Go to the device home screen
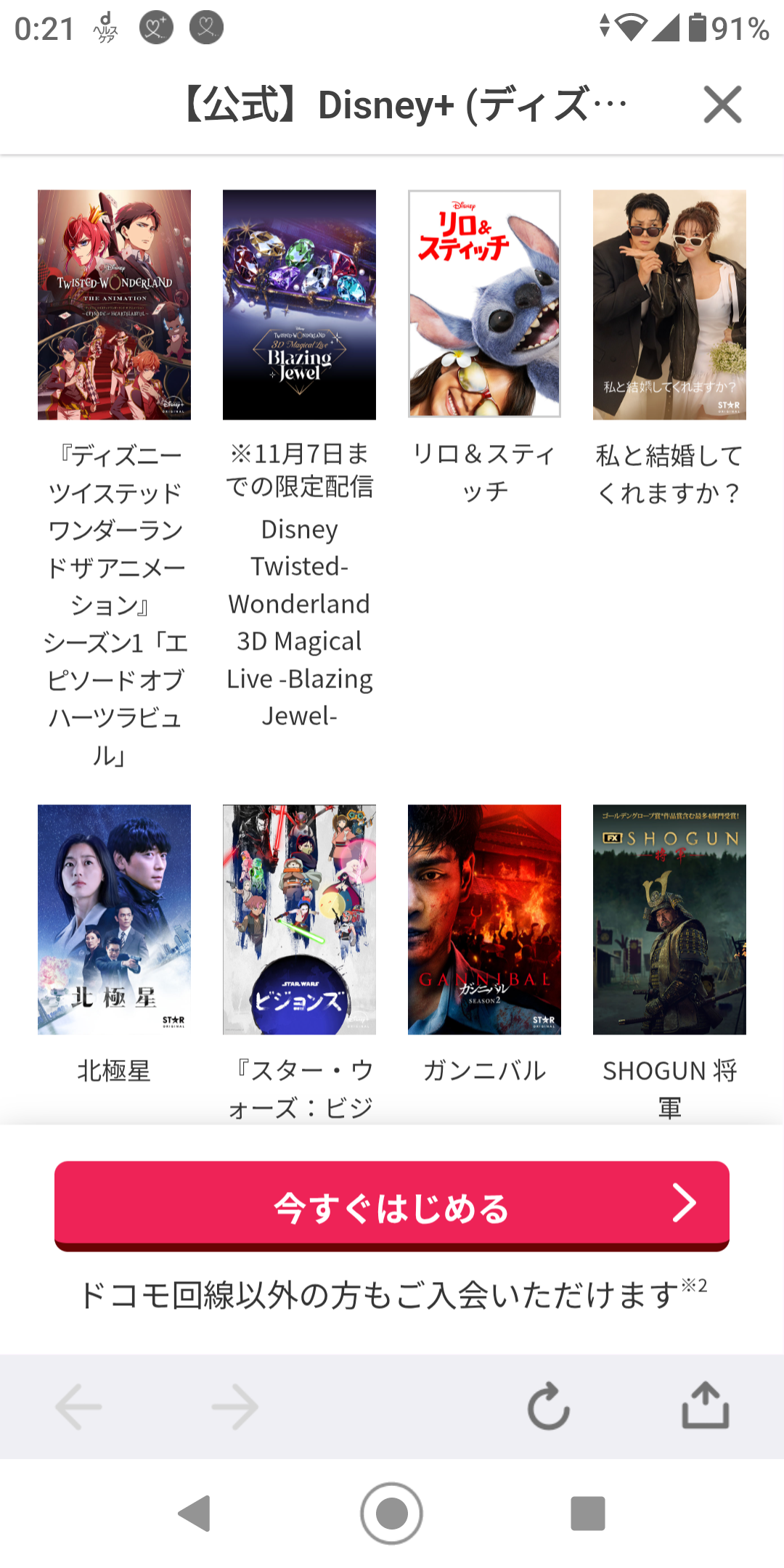Image resolution: width=784 pixels, height=1568 pixels. click(x=392, y=1514)
